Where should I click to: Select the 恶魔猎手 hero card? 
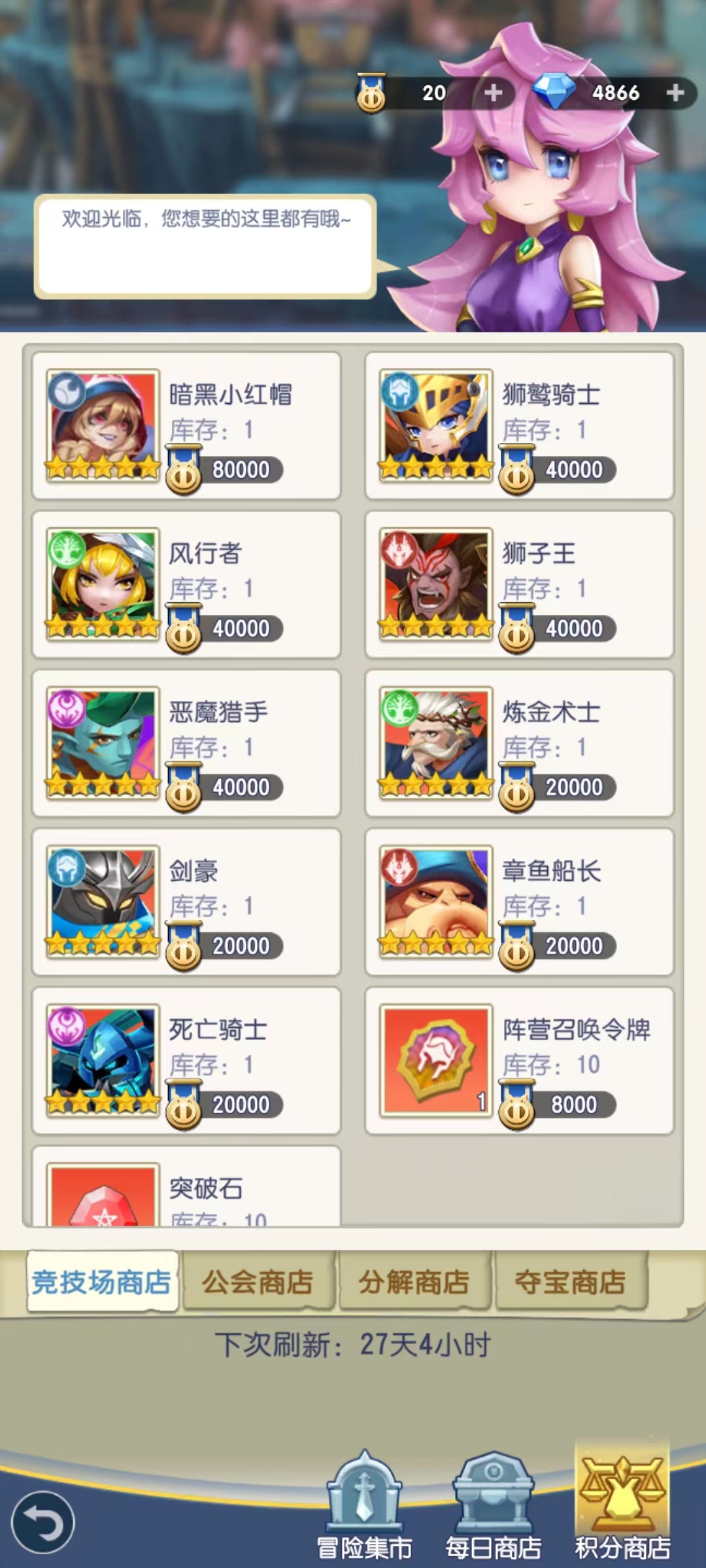point(186,743)
